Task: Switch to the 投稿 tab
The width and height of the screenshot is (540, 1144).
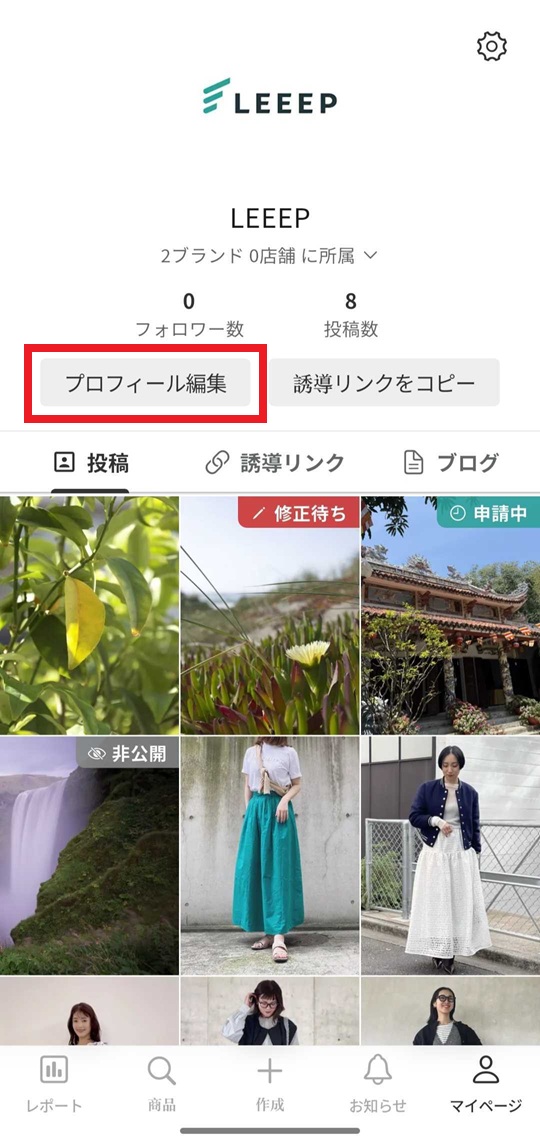Action: coord(90,463)
